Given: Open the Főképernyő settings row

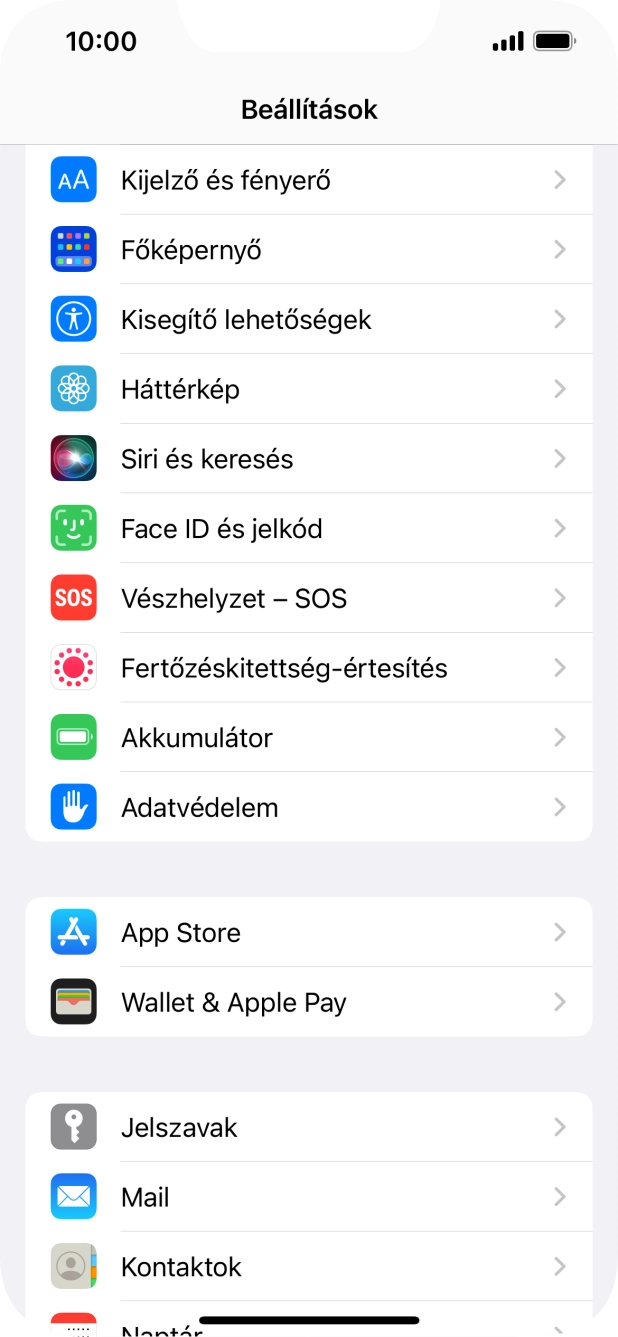Looking at the screenshot, I should coord(308,249).
